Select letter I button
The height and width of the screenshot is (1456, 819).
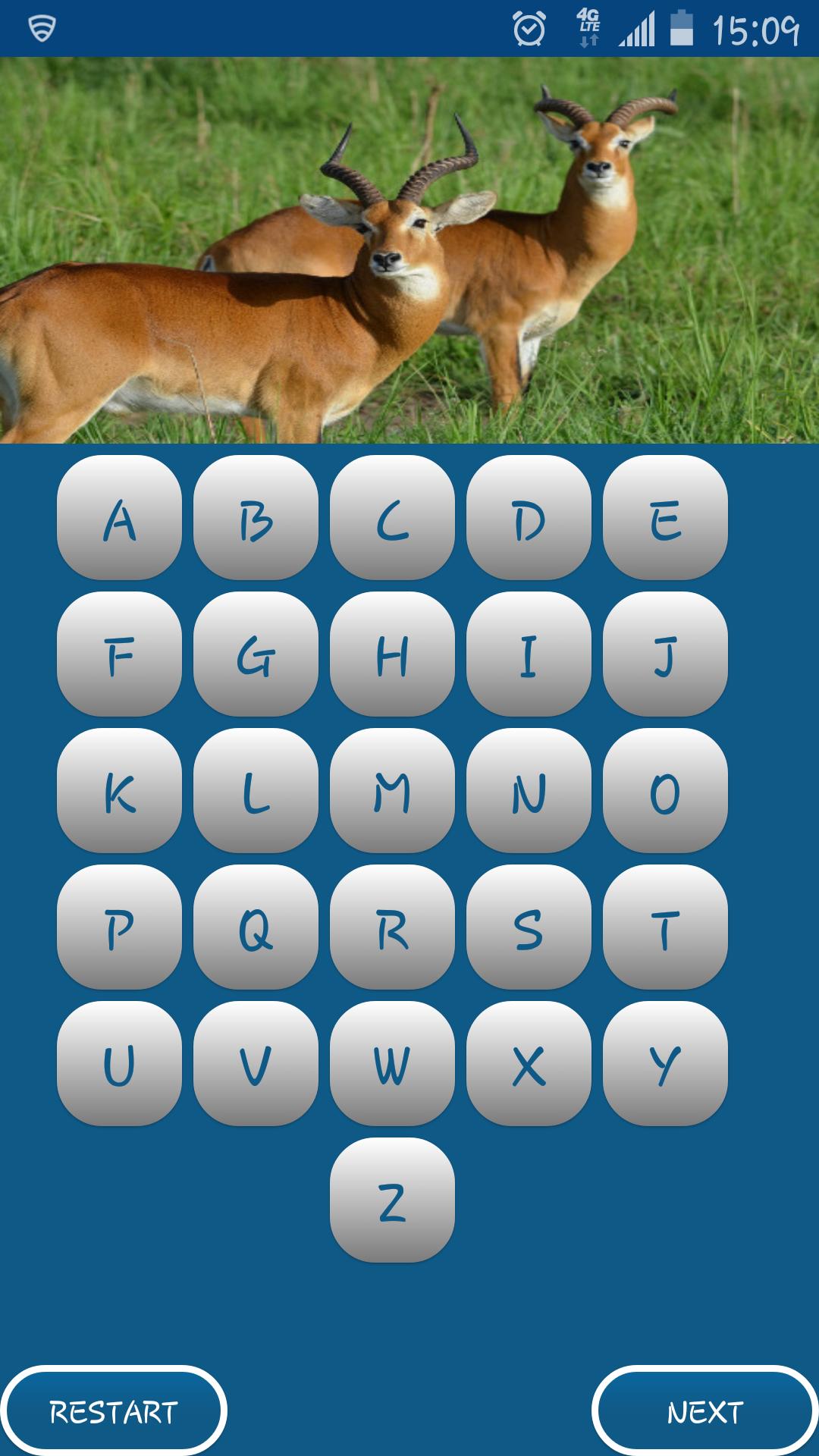coord(529,654)
